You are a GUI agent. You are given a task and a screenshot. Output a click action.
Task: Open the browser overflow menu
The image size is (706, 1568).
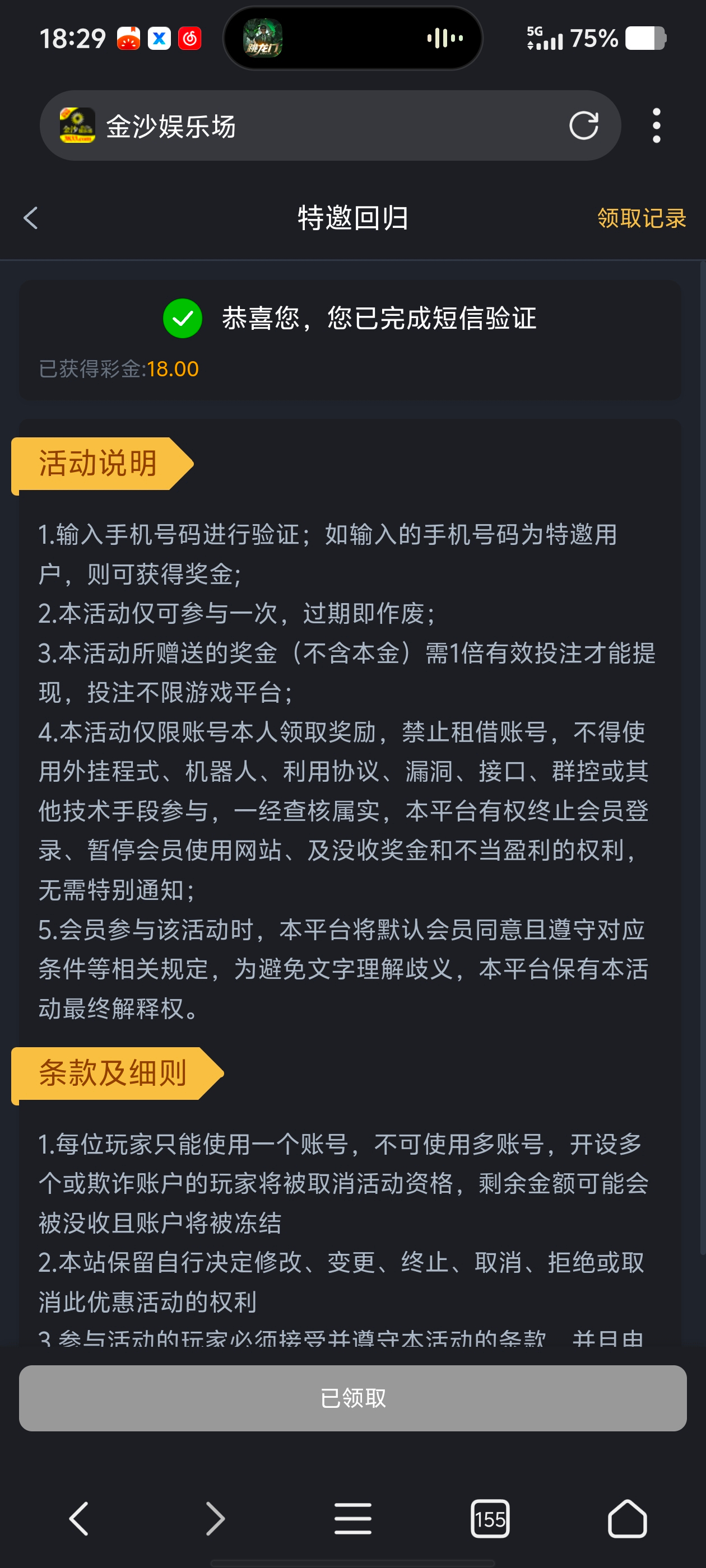pyautogui.click(x=656, y=126)
